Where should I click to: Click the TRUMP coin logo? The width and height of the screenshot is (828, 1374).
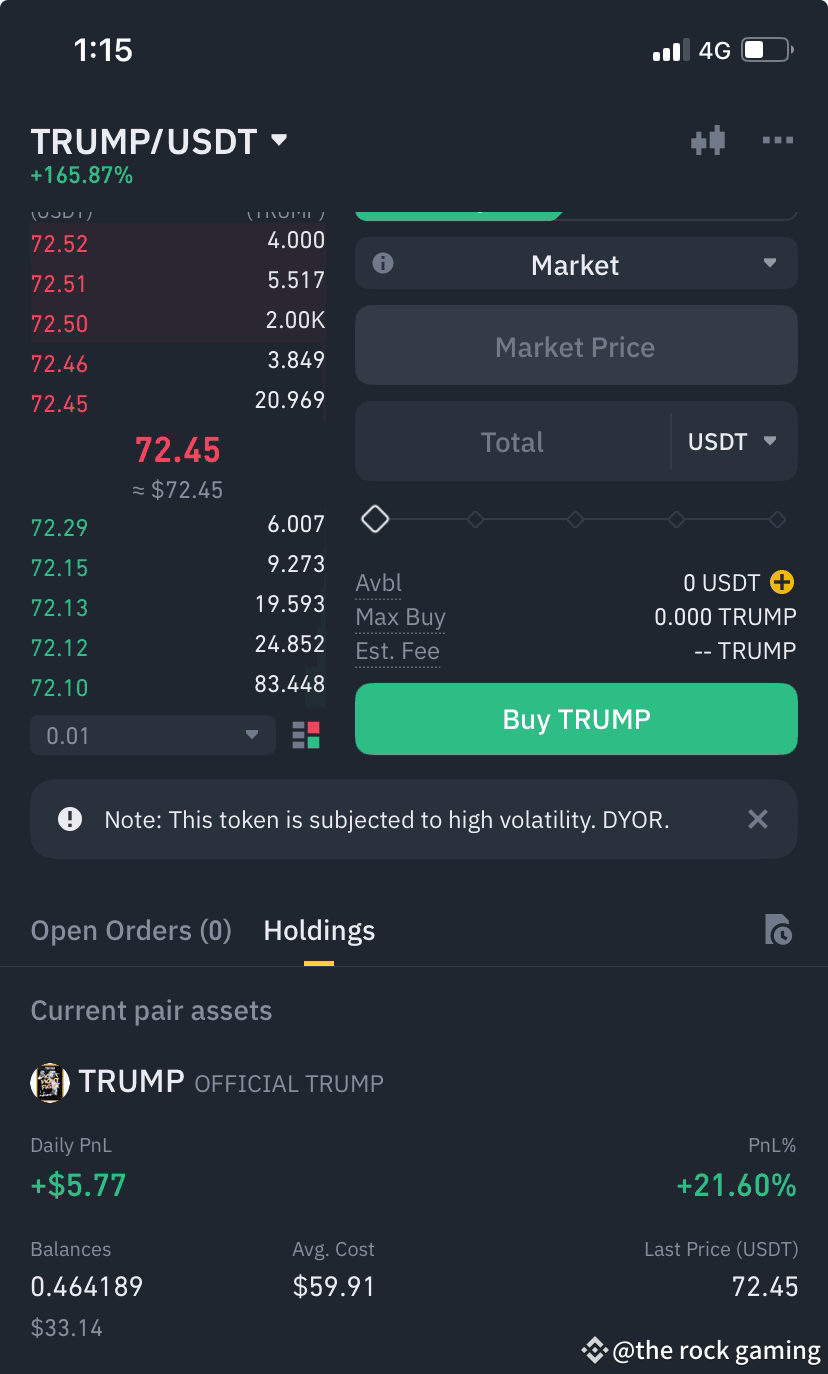click(x=50, y=1081)
